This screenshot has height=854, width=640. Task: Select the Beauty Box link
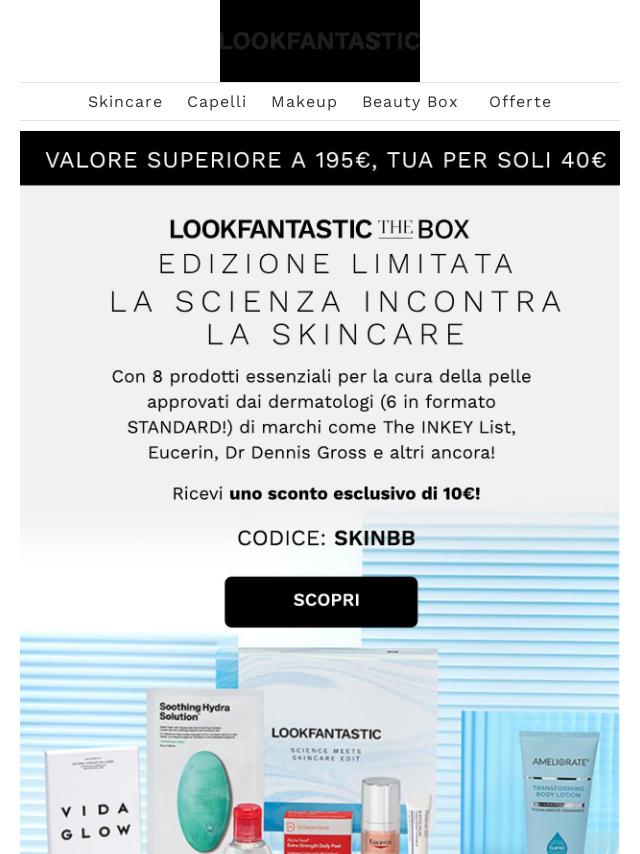[x=410, y=102]
